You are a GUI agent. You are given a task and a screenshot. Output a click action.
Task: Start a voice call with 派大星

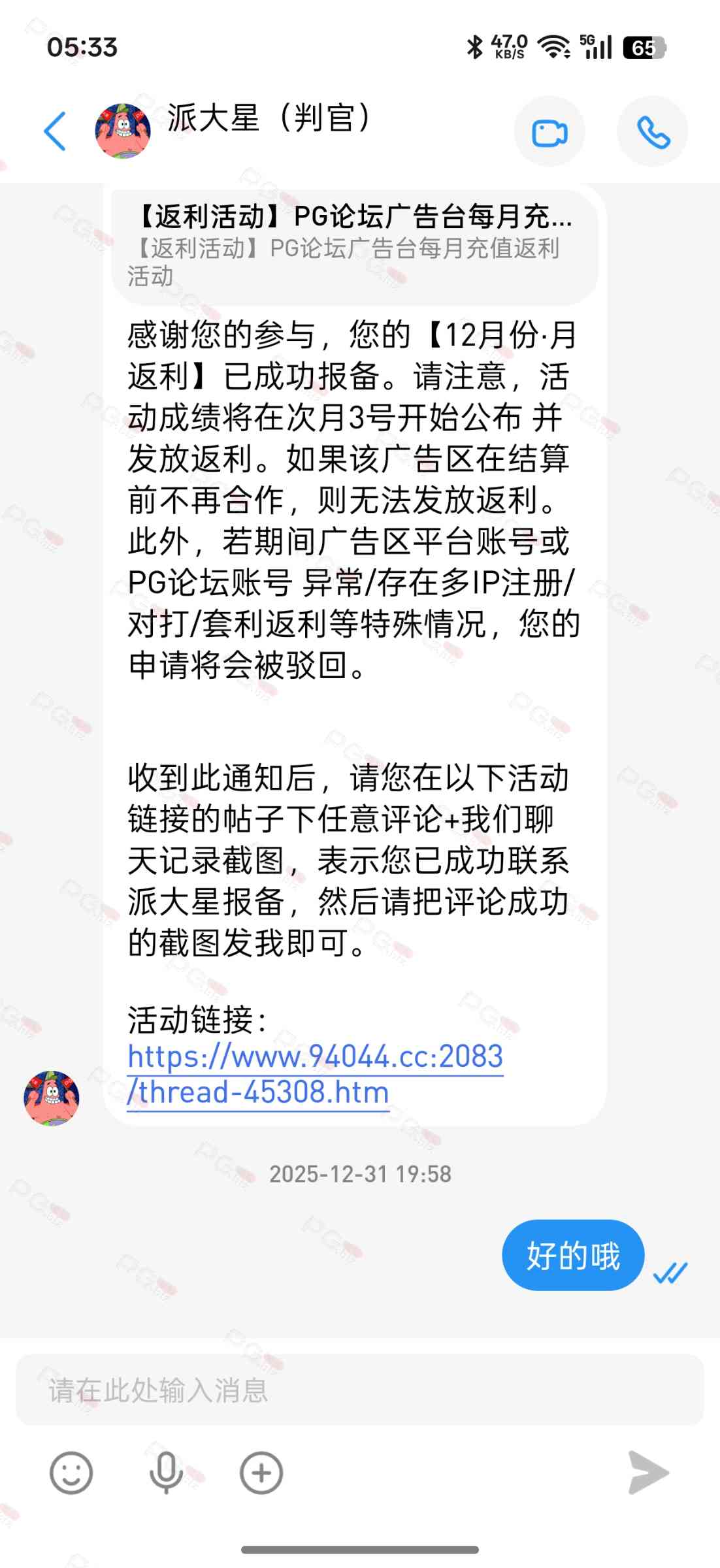652,133
